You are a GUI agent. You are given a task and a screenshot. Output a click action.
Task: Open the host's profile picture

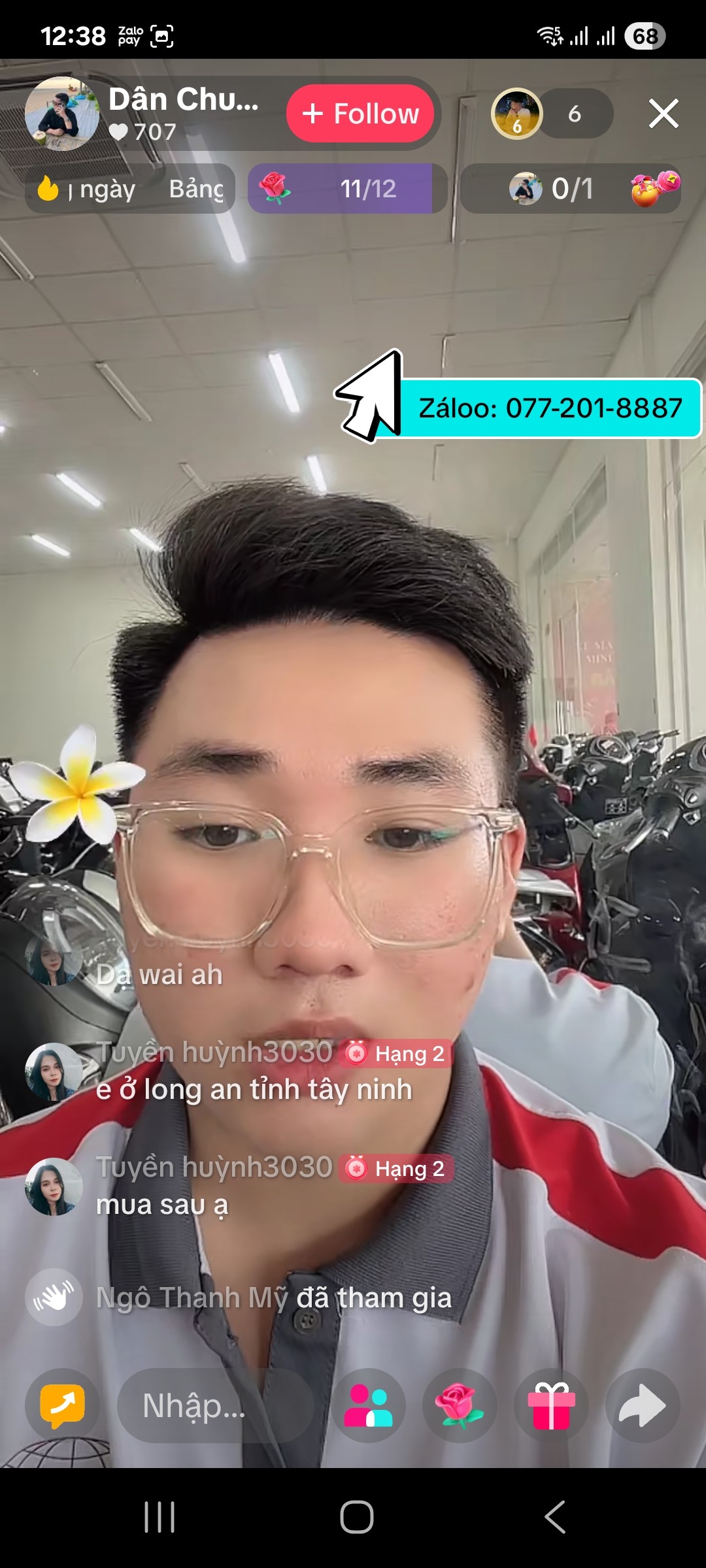coord(61,114)
